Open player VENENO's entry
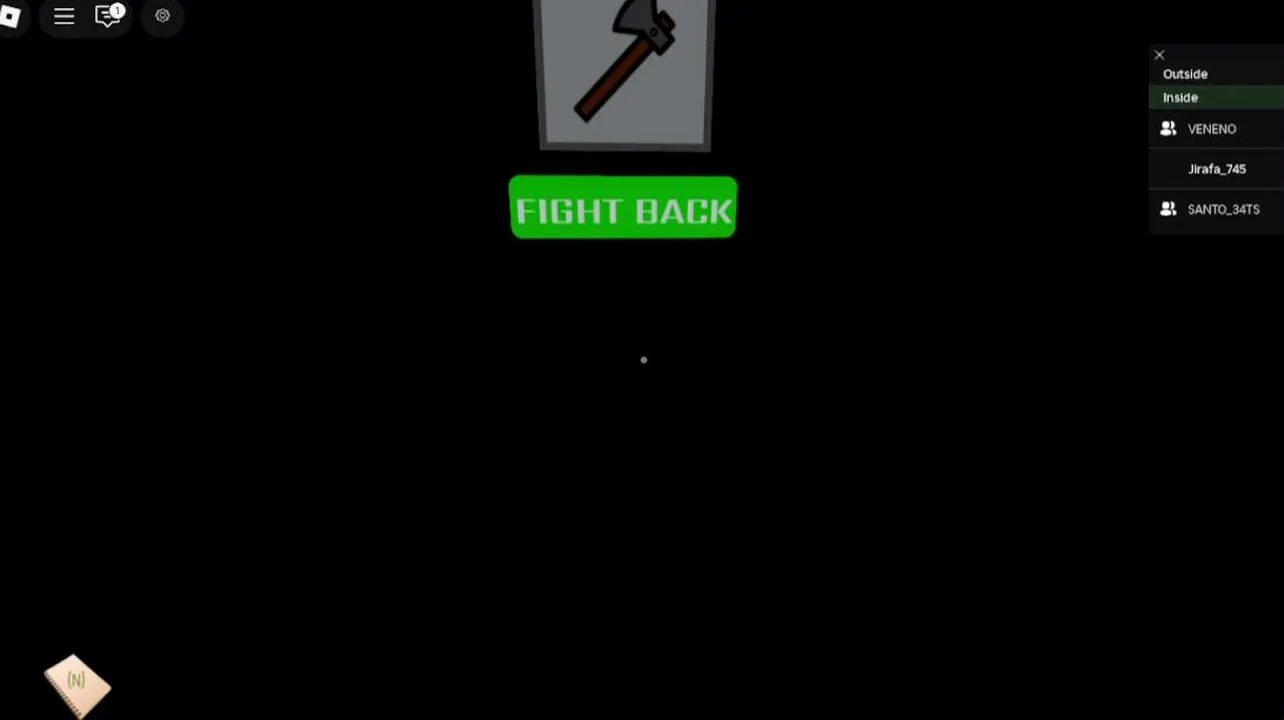Image resolution: width=1284 pixels, height=720 pixels. coord(1211,129)
